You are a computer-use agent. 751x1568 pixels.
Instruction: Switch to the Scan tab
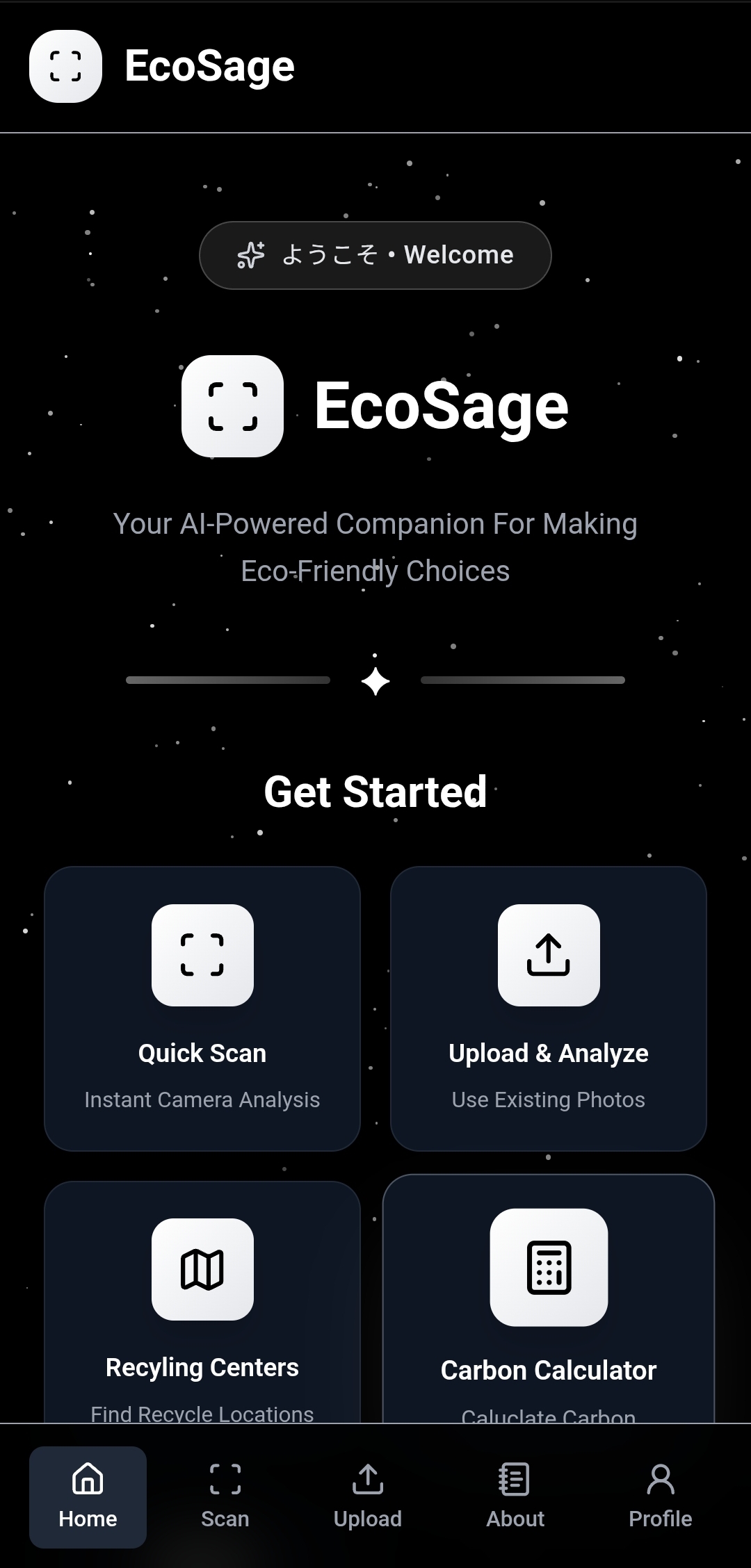[x=225, y=1497]
